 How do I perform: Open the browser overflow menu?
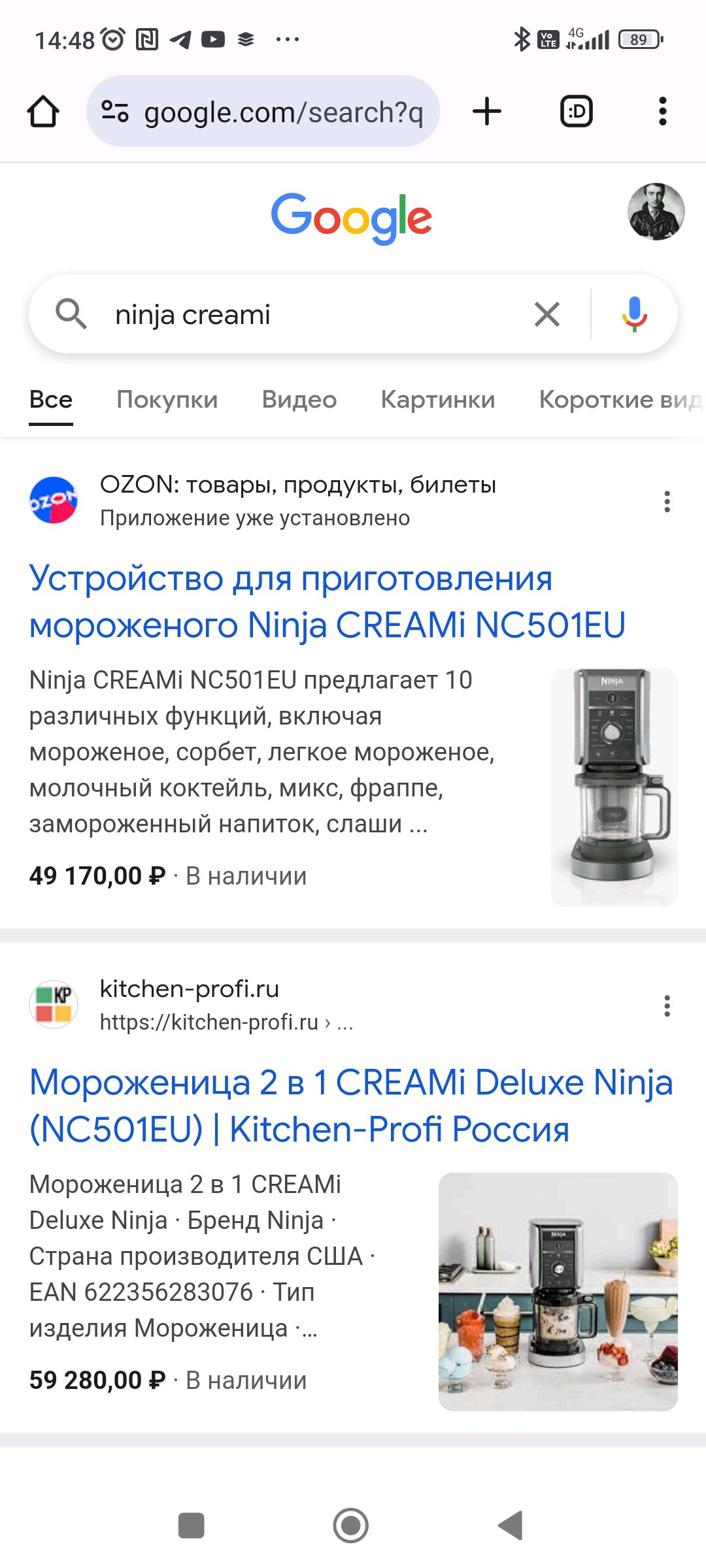point(663,112)
